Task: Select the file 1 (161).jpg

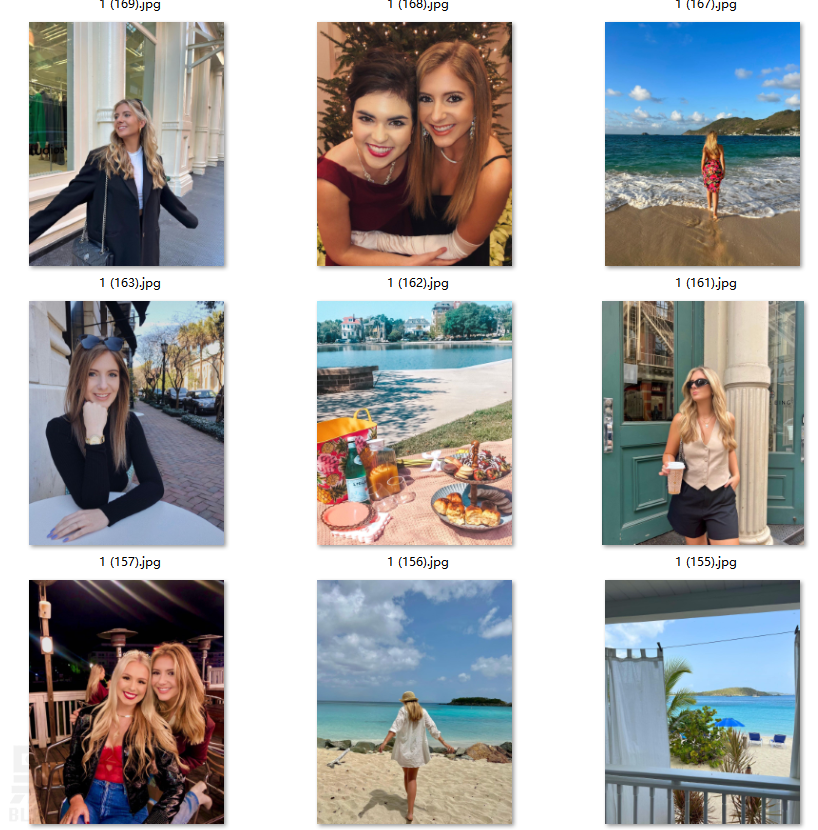Action: point(702,144)
